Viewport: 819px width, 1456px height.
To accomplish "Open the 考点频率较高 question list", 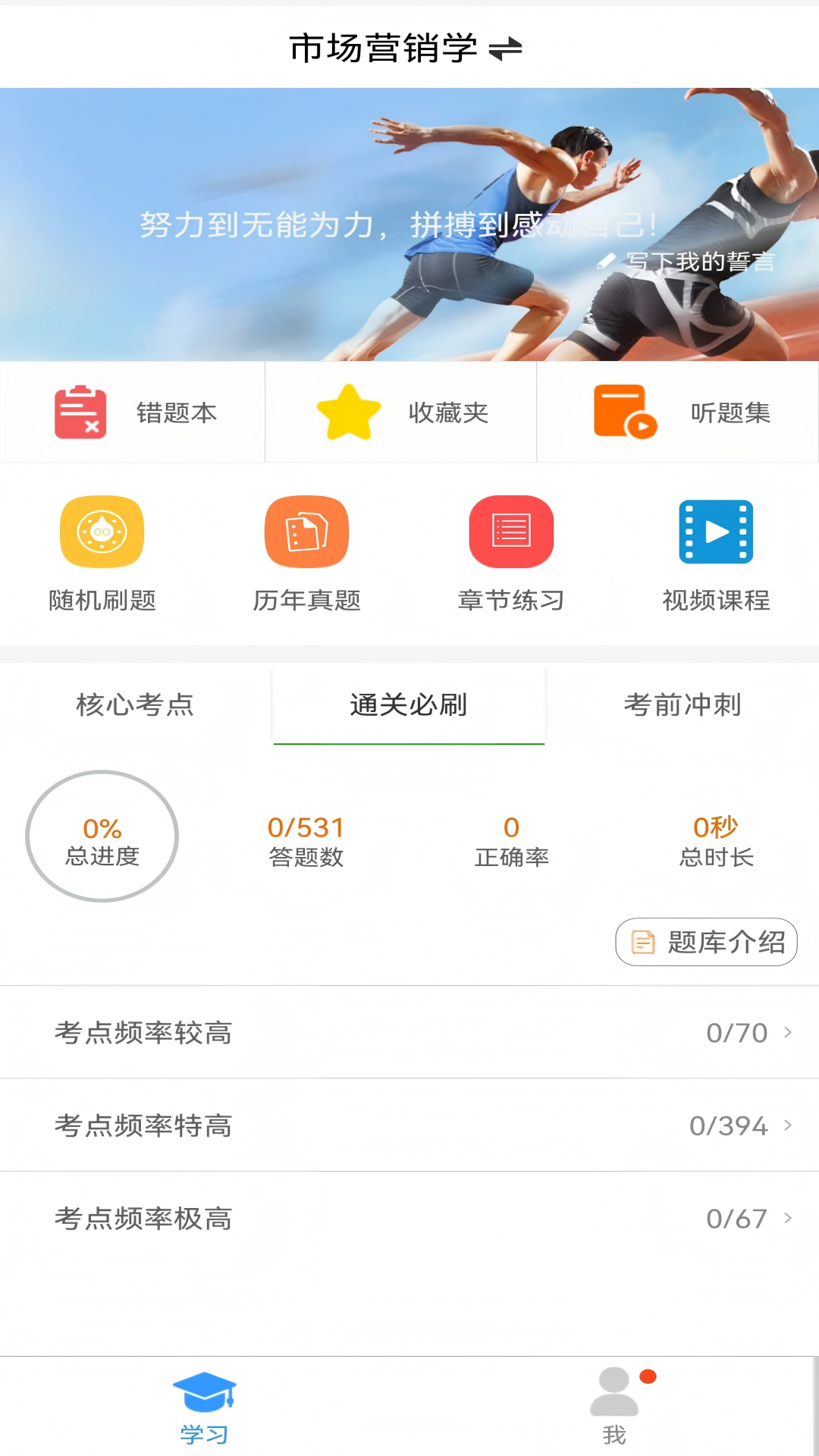I will (x=409, y=1033).
